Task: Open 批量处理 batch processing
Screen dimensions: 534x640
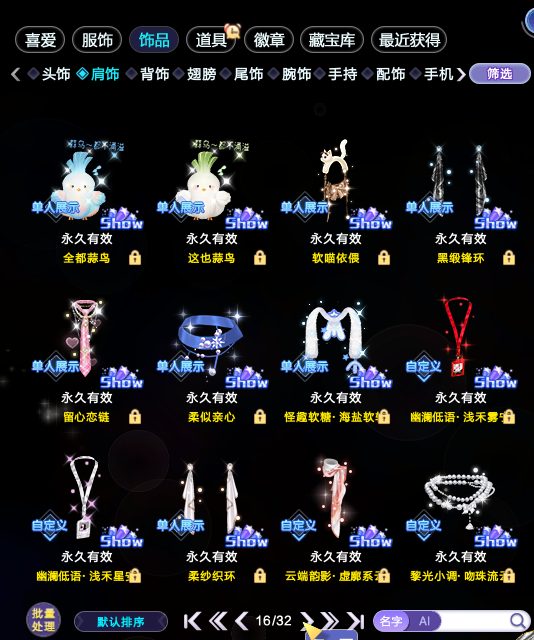Action: 43,620
